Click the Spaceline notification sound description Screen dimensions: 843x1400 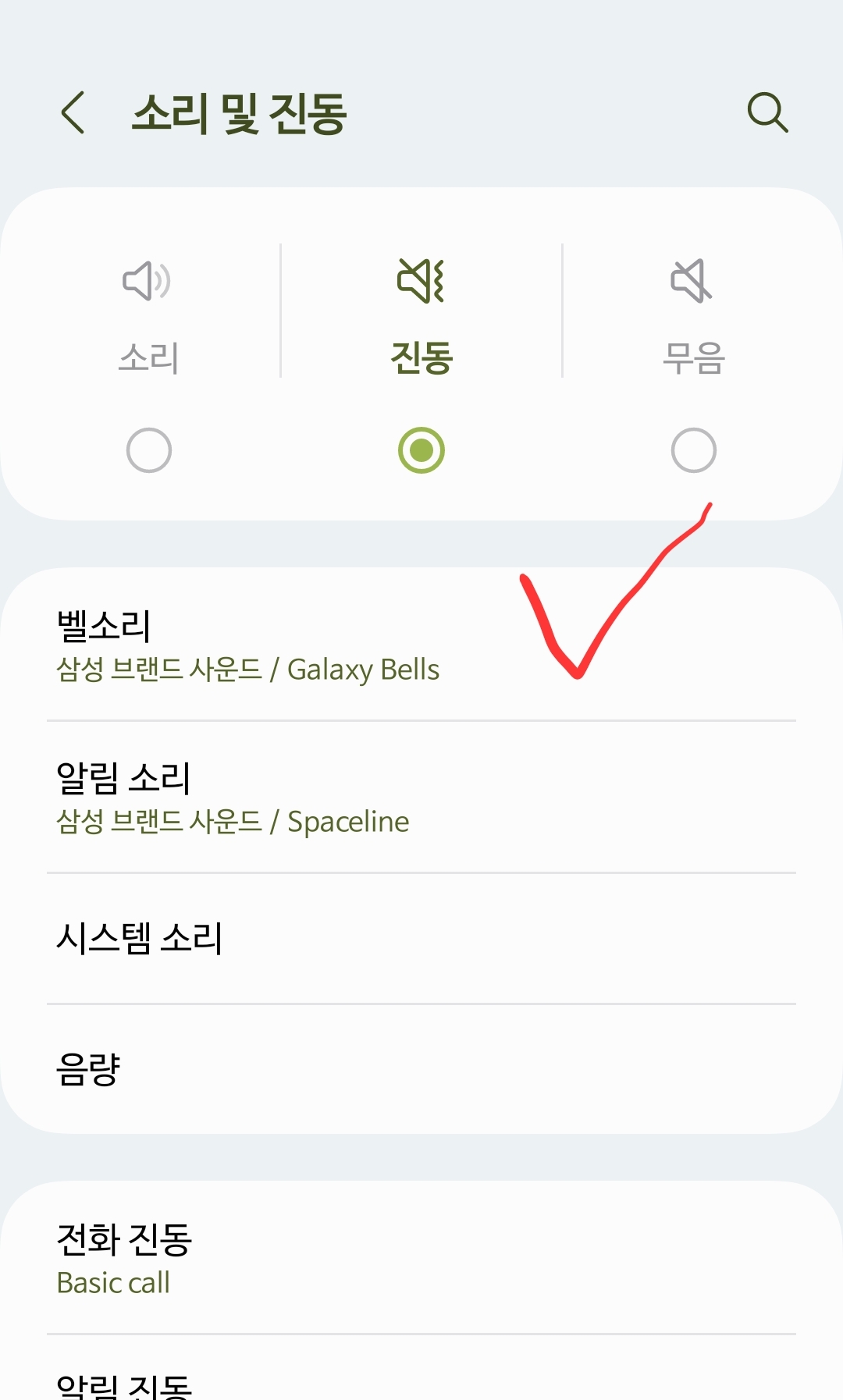pyautogui.click(x=231, y=821)
